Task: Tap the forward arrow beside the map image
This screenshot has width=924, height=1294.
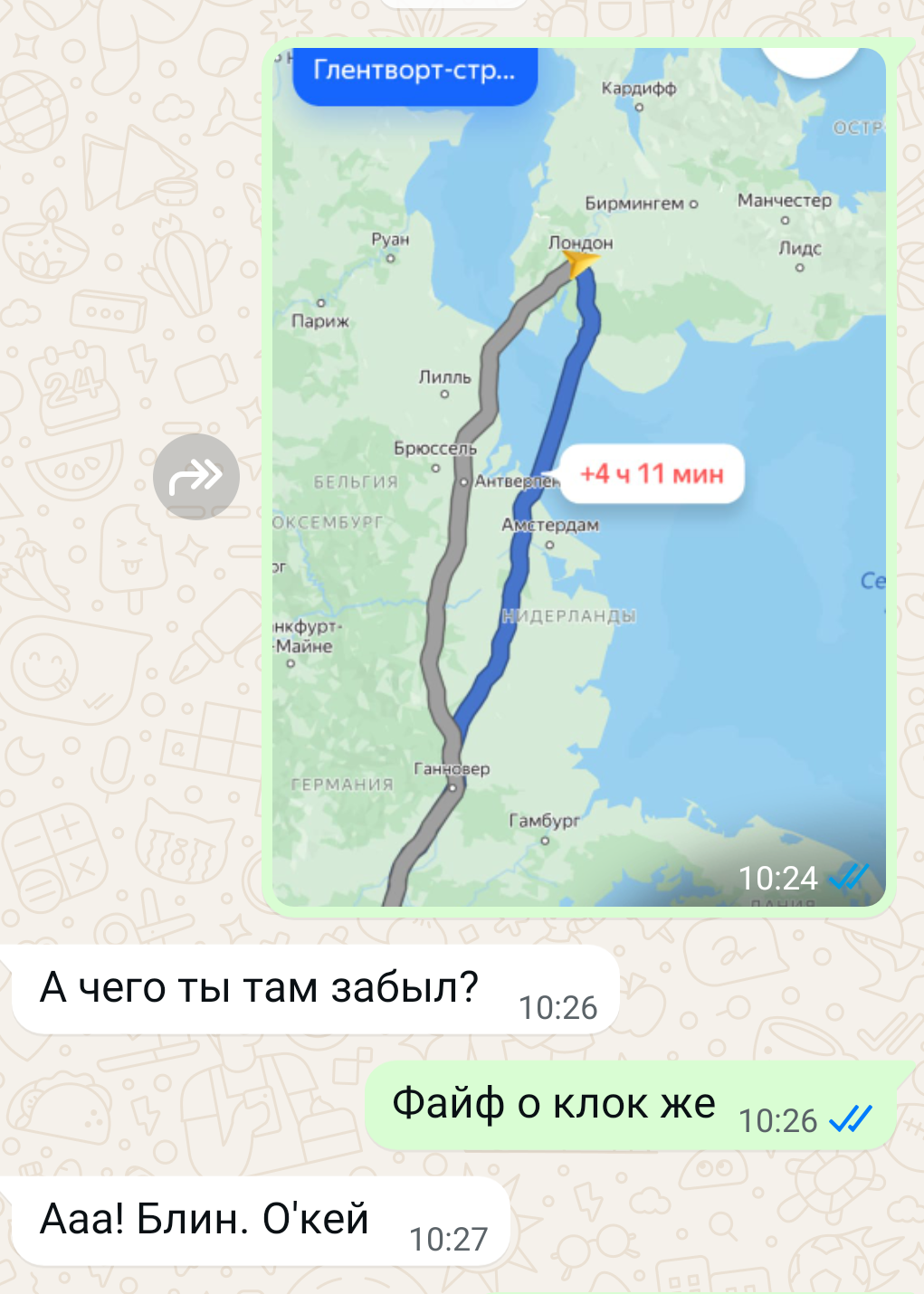Action: click(196, 476)
